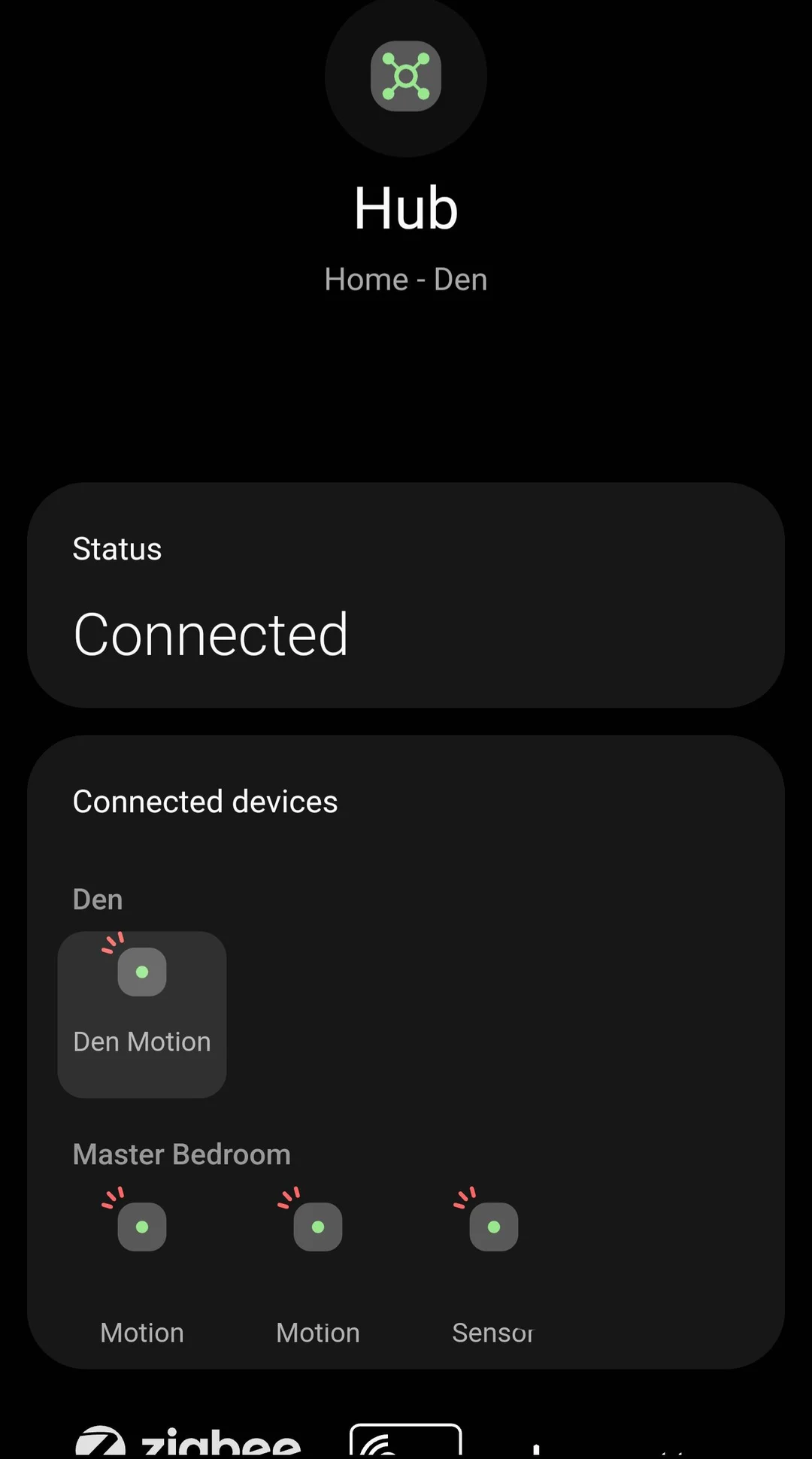Toggle the Sensor activity indicator
812x1459 pixels.
point(492,1227)
